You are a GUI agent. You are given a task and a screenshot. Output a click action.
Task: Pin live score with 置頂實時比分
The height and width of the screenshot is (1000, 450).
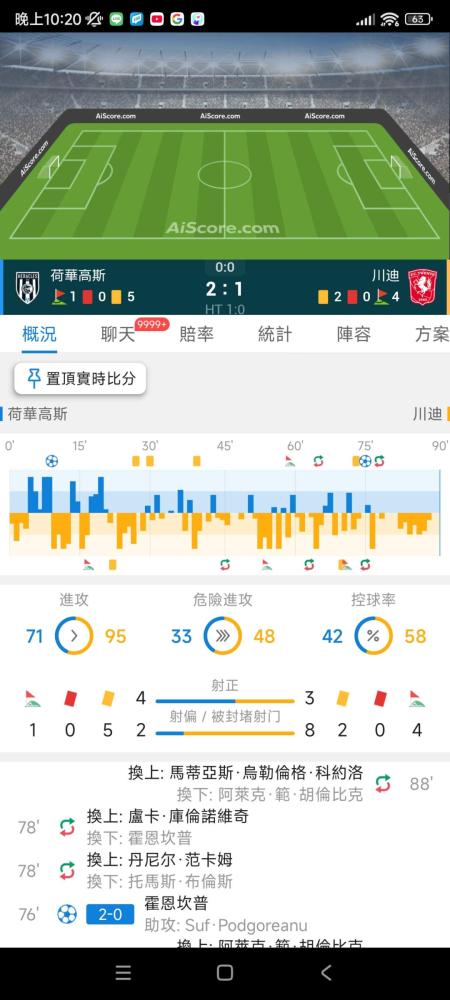coord(80,379)
